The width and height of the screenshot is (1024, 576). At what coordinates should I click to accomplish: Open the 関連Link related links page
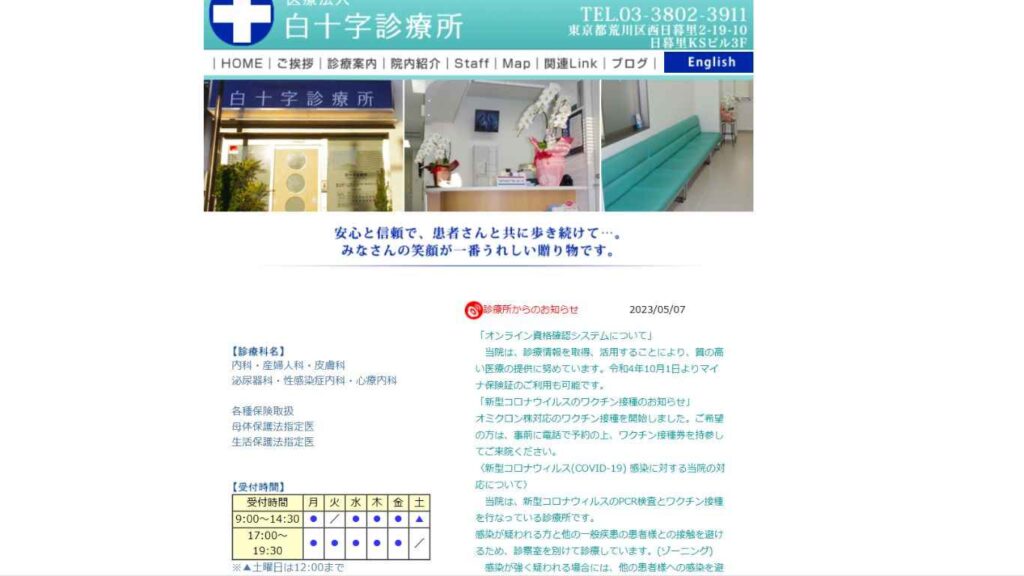coord(569,63)
